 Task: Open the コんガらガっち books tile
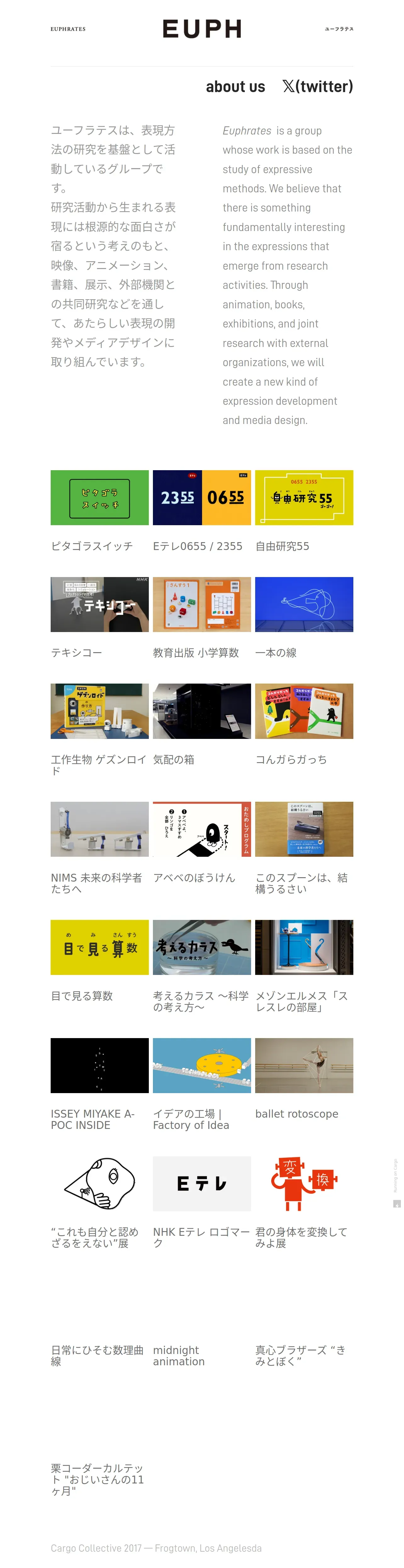(304, 711)
